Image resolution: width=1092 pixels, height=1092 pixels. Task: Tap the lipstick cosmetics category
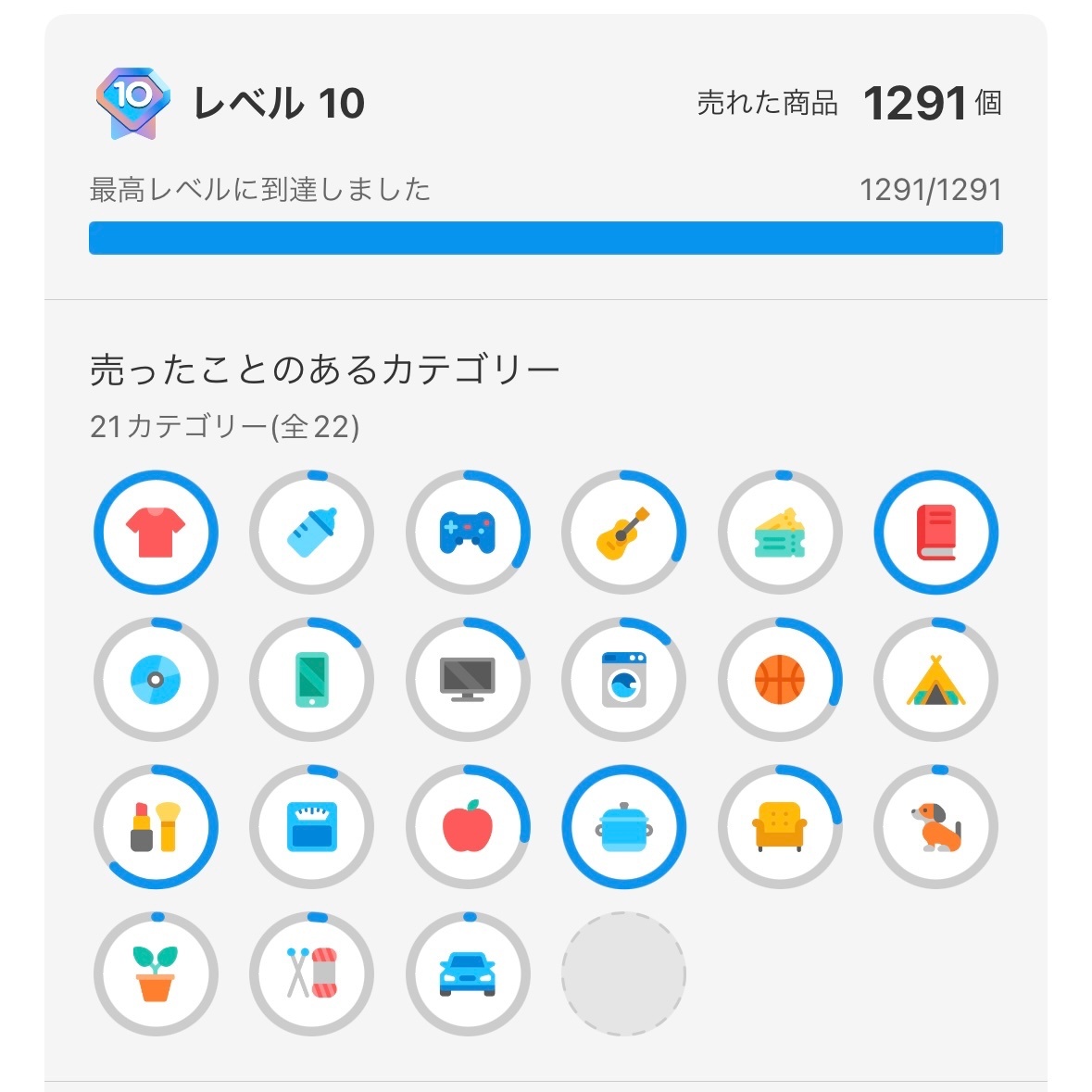point(156,827)
